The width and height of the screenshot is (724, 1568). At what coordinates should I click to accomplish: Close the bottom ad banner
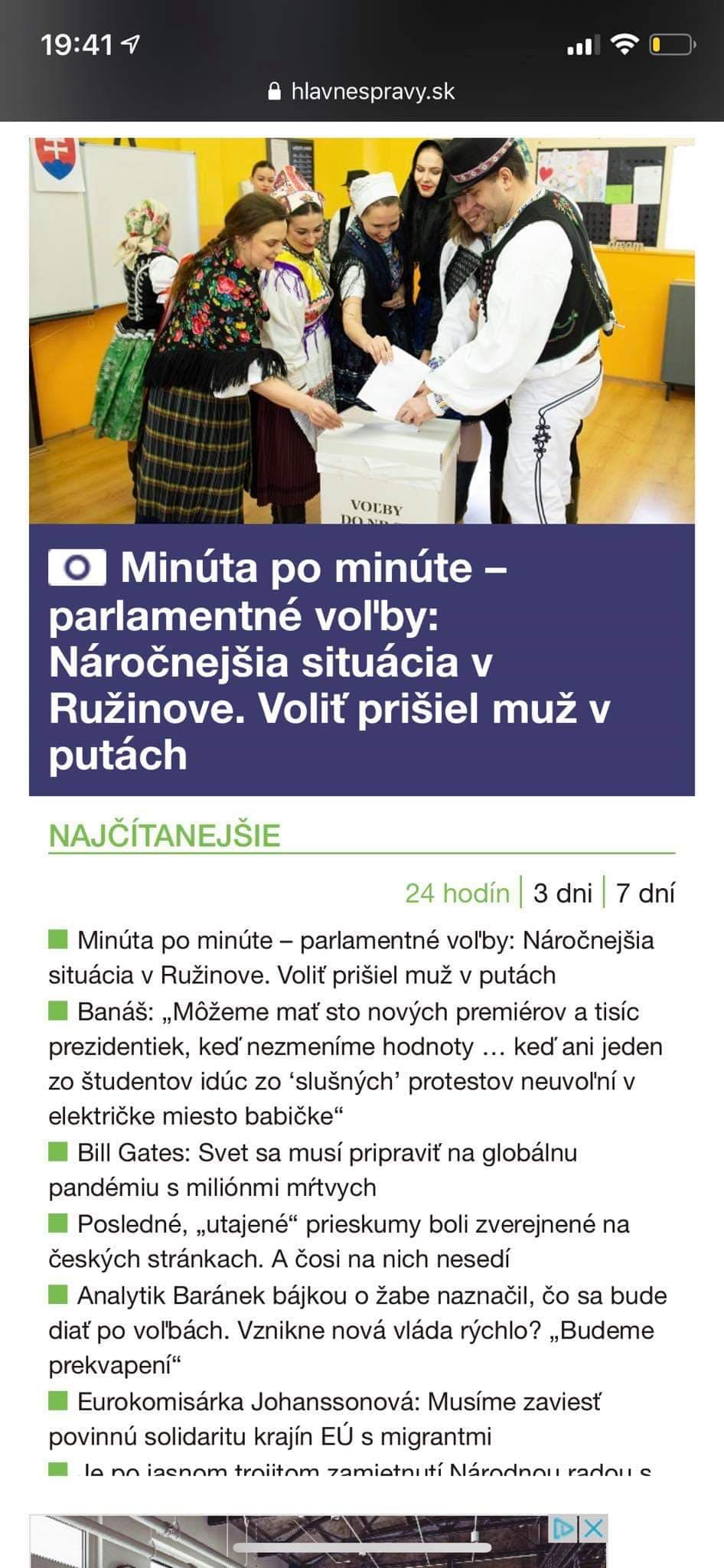[593, 1528]
